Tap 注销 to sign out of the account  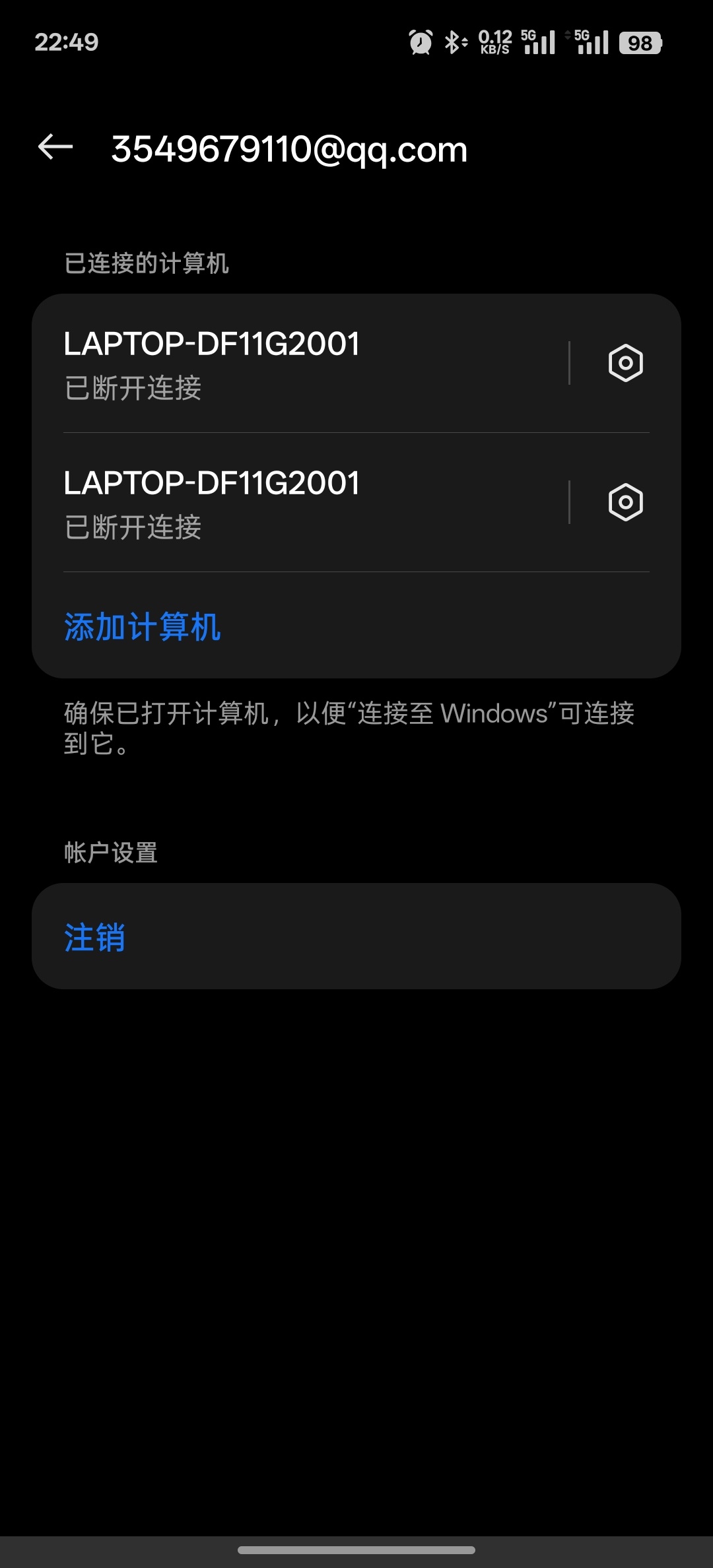click(x=95, y=936)
